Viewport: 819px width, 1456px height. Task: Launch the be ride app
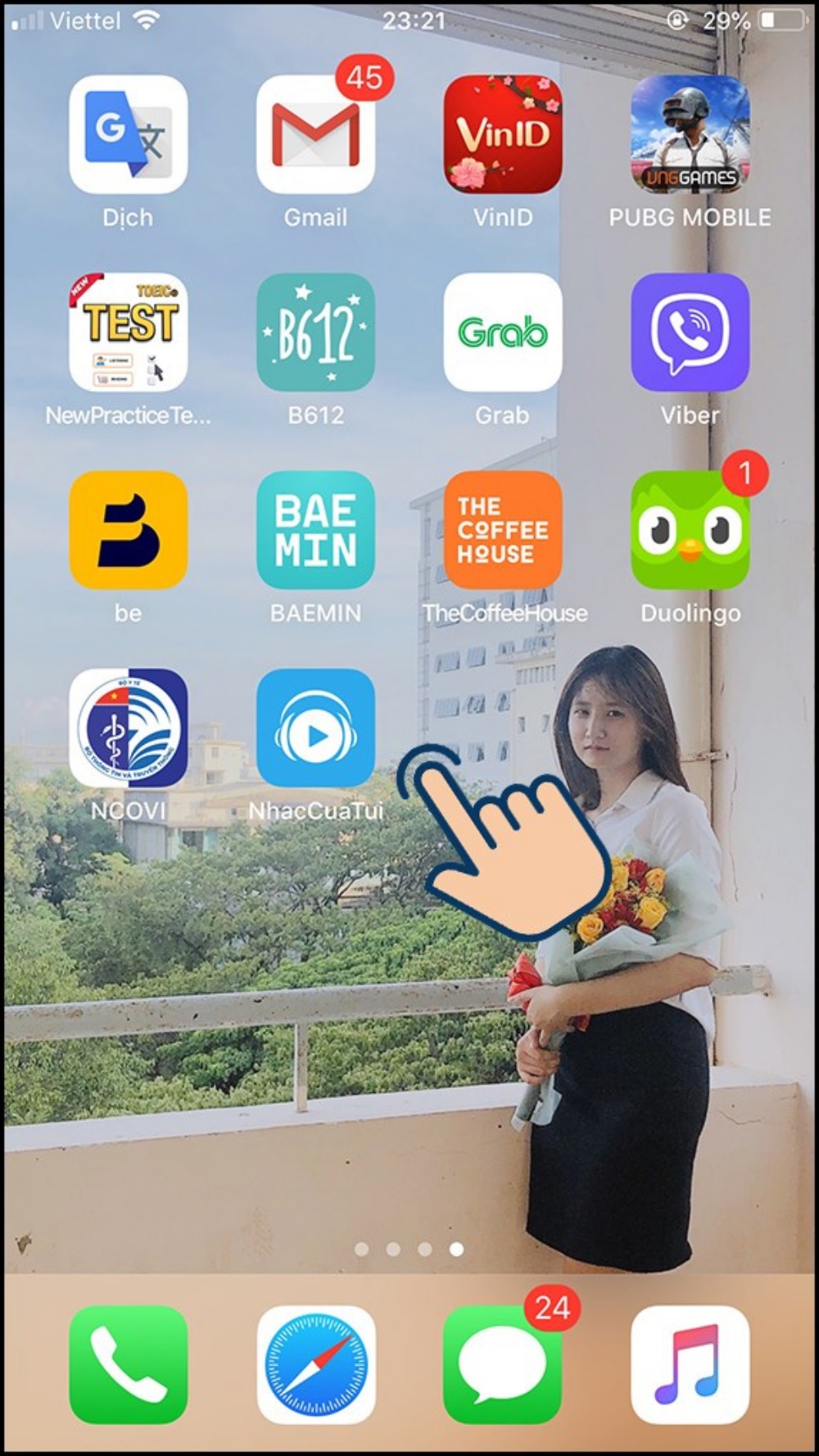pos(128,530)
